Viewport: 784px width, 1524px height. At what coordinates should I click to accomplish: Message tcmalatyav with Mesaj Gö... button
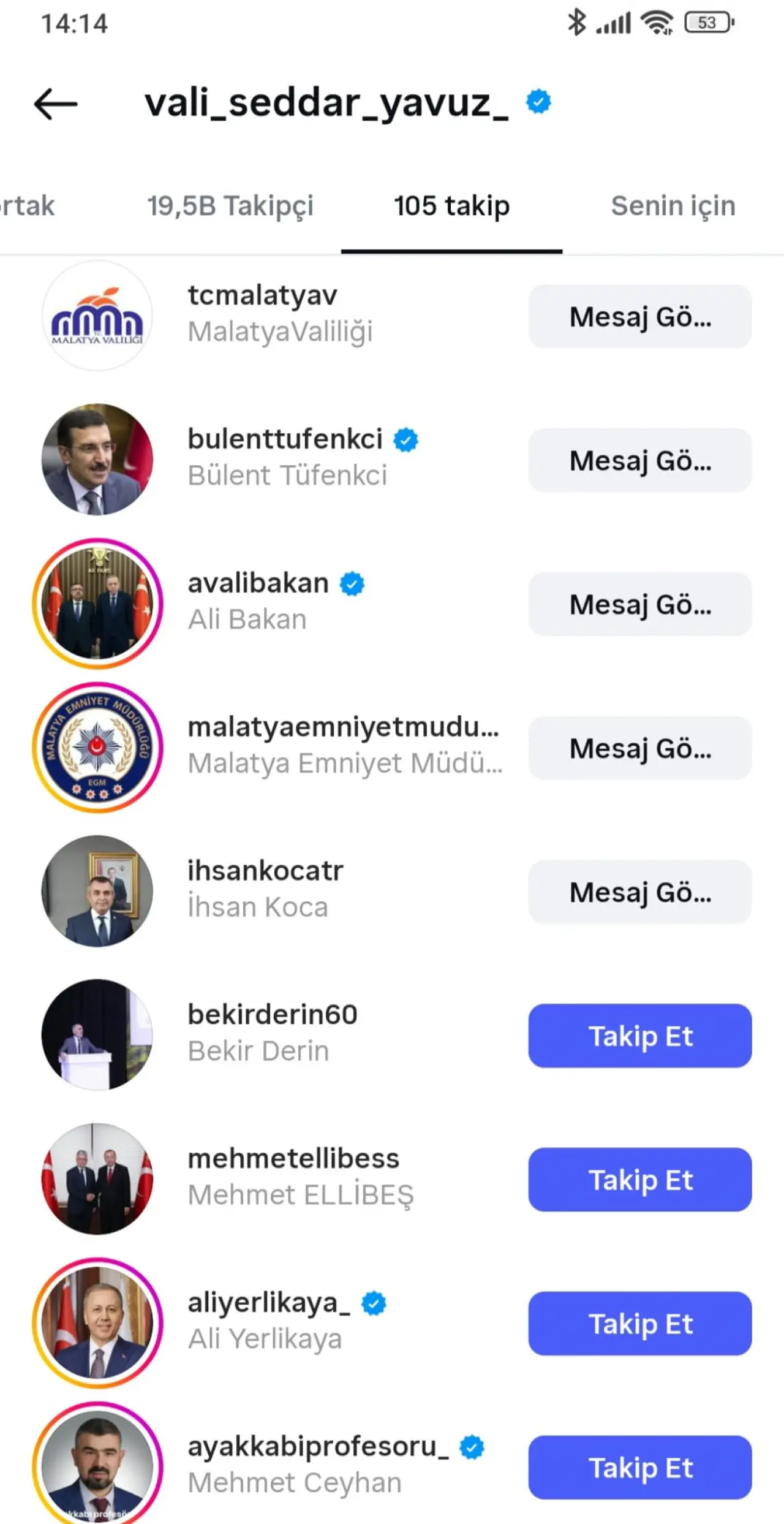(639, 317)
